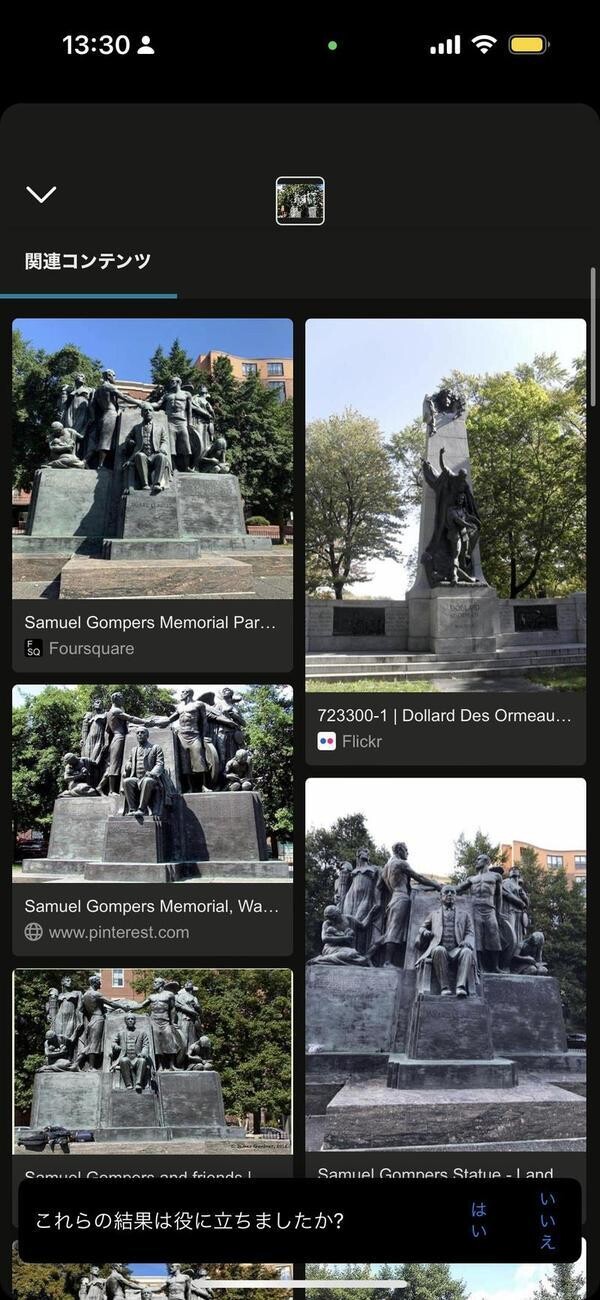Tap the small searched image thumbnail
Image resolution: width=600 pixels, height=1300 pixels.
[300, 201]
